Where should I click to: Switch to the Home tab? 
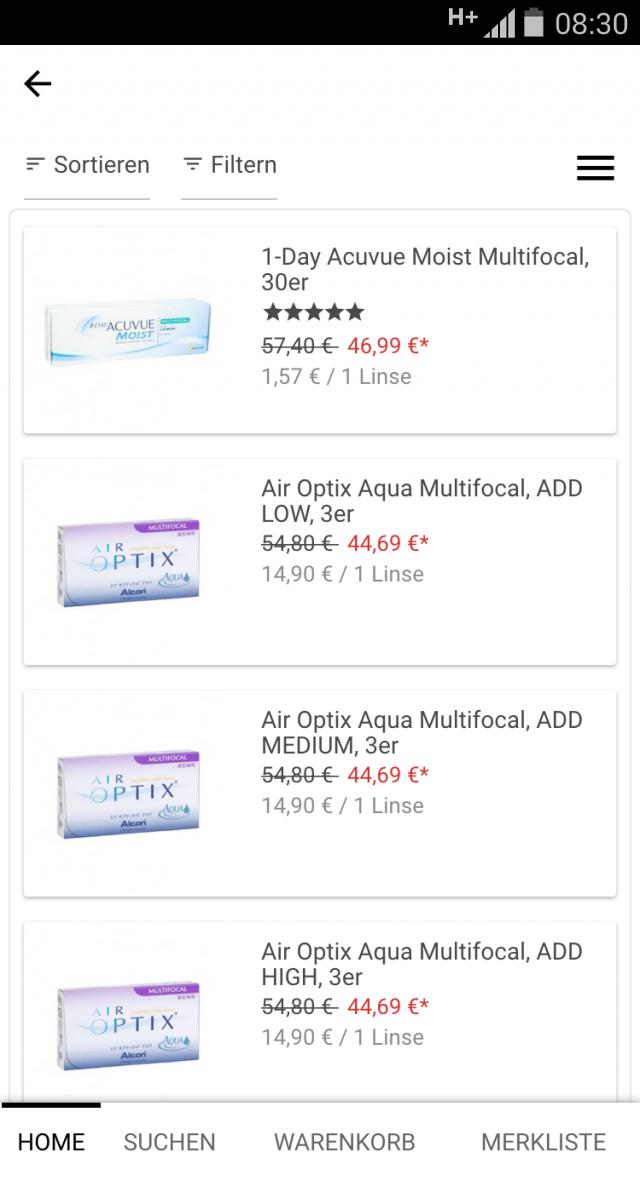click(x=51, y=1142)
